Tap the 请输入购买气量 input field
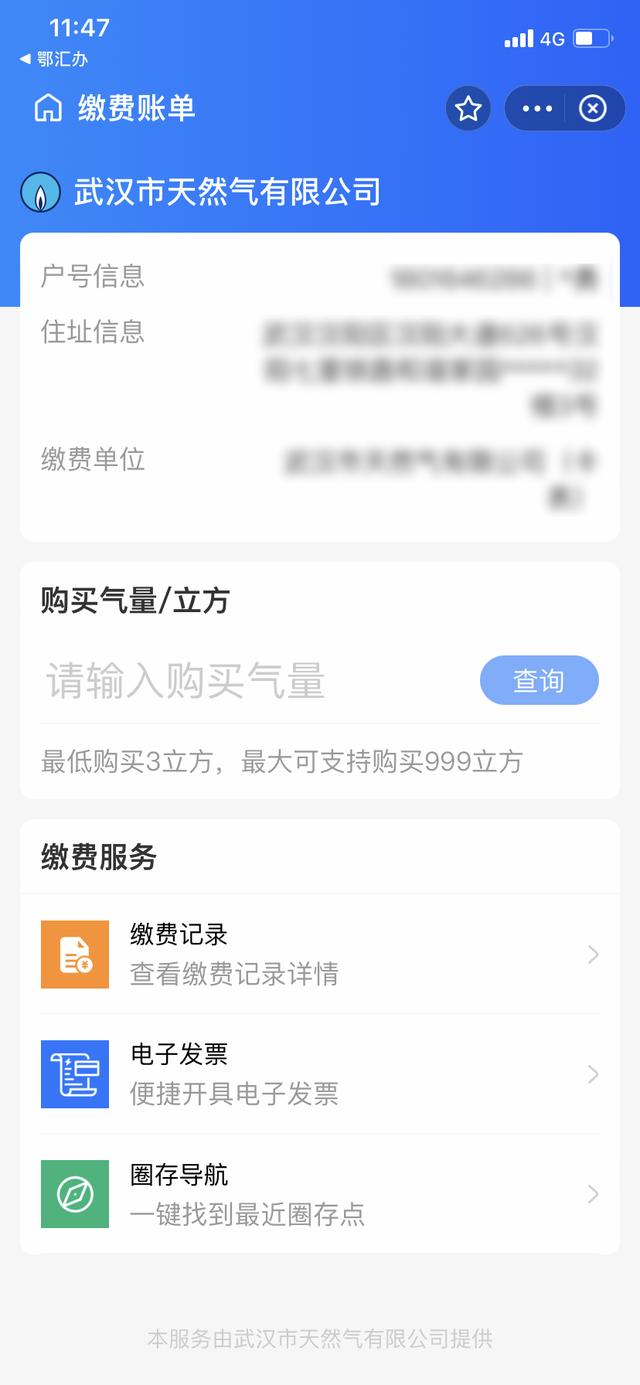The width and height of the screenshot is (640, 1385). 255,681
